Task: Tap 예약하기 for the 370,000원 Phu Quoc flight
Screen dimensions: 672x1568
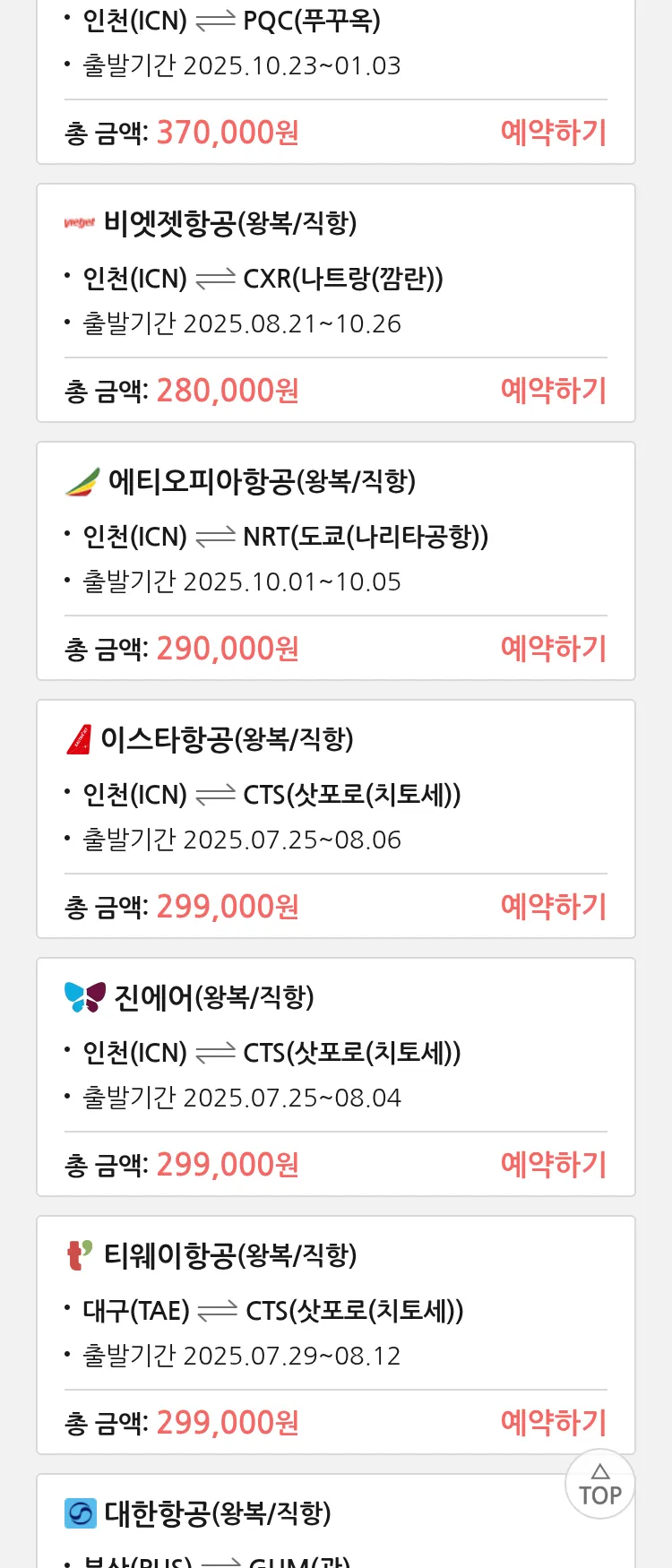Action: tap(553, 133)
